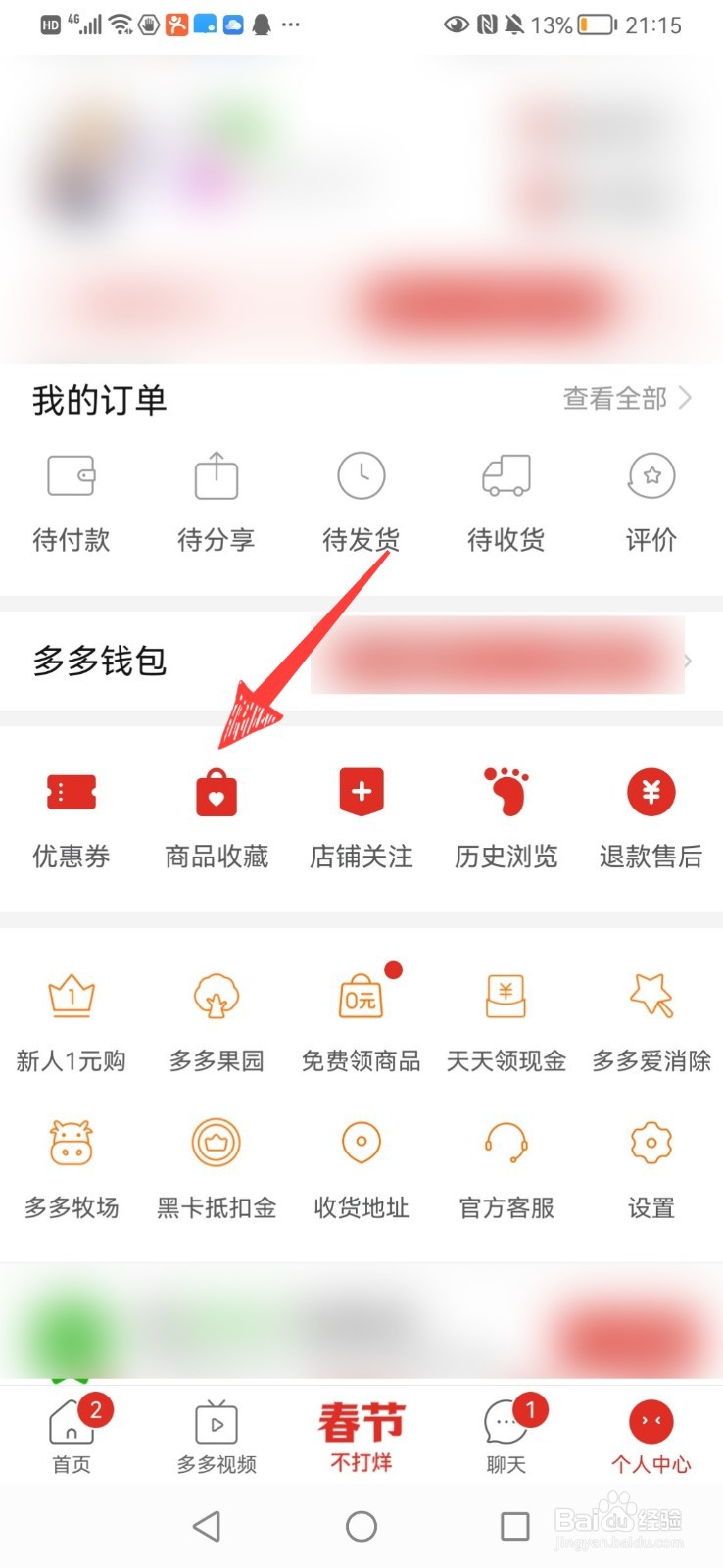This screenshot has width=723, height=1568.
Task: View 店铺关注 followed shops
Action: (361, 815)
